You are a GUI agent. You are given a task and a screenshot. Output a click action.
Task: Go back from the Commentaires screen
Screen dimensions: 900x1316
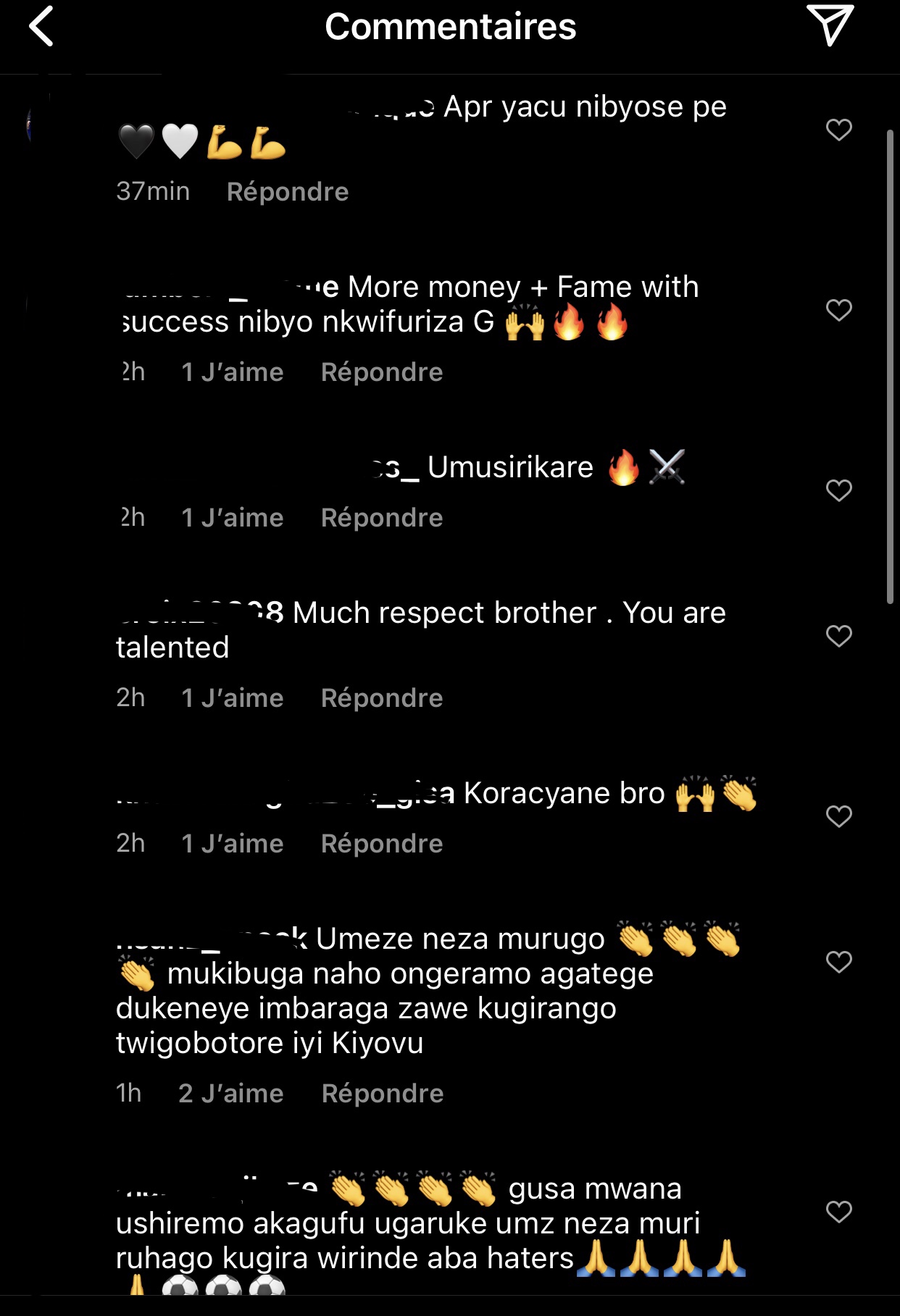pos(41,27)
